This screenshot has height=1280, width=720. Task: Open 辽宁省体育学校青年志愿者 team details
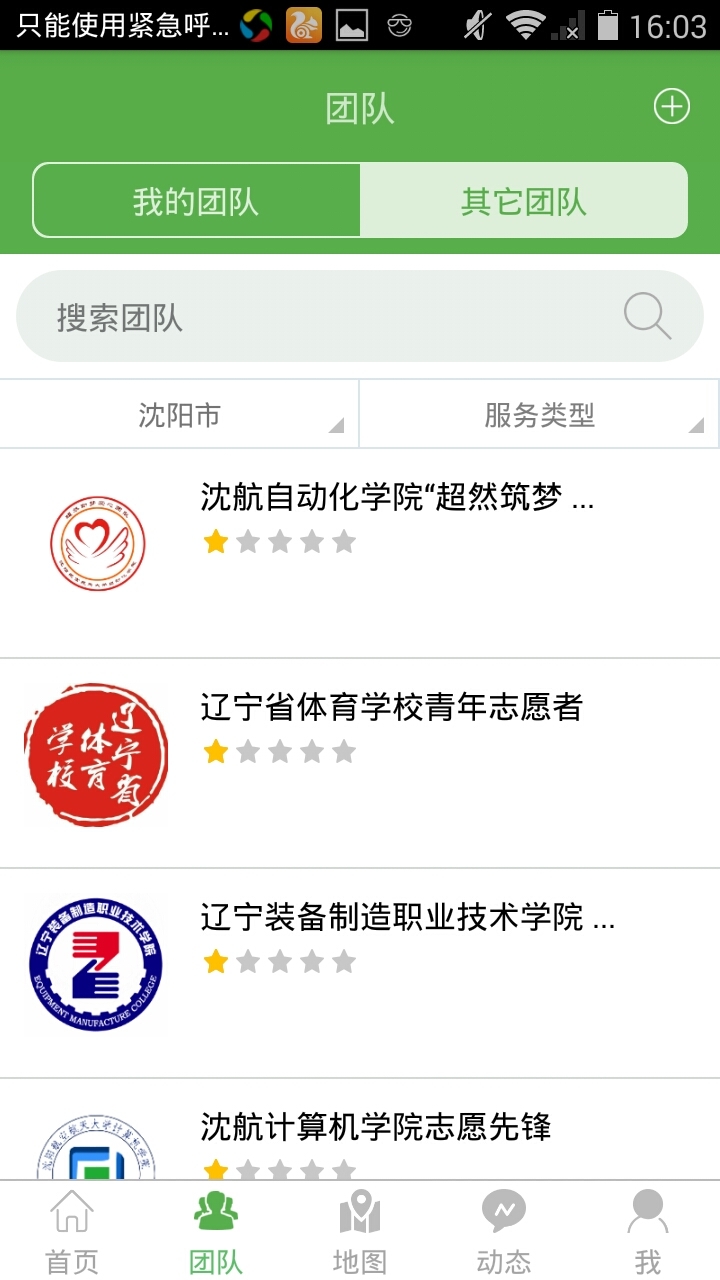(392, 707)
